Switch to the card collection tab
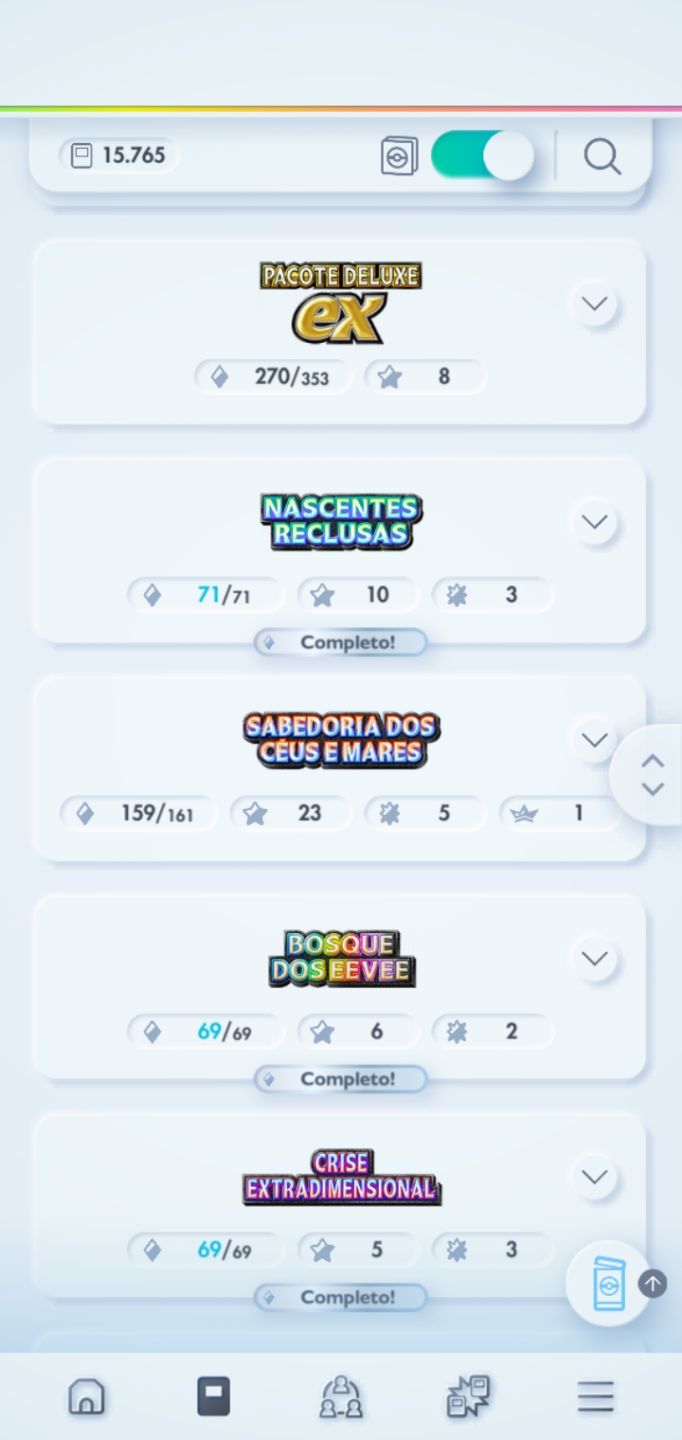682x1440 pixels. [x=213, y=1396]
